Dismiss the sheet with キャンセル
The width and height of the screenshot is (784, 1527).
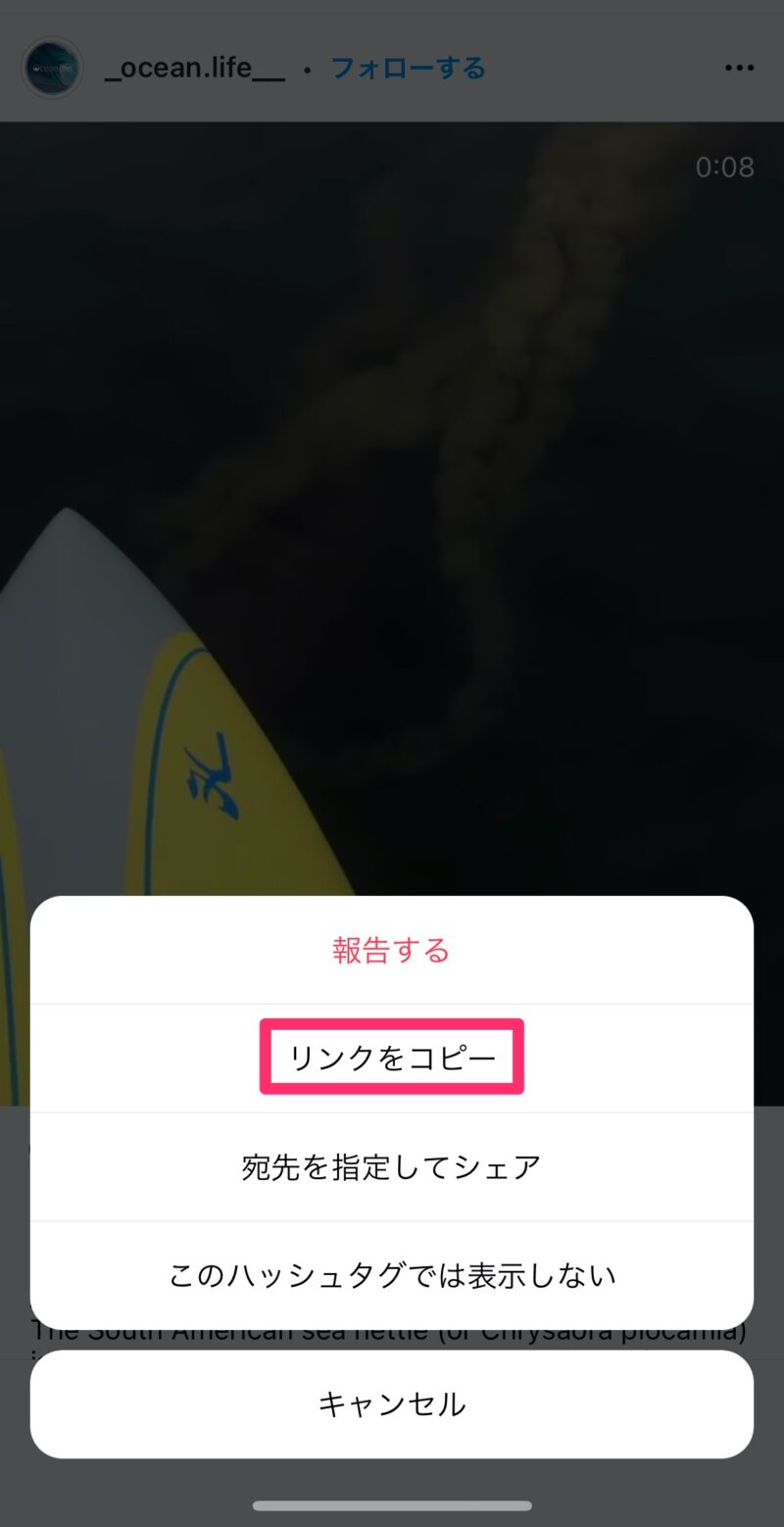point(391,1404)
